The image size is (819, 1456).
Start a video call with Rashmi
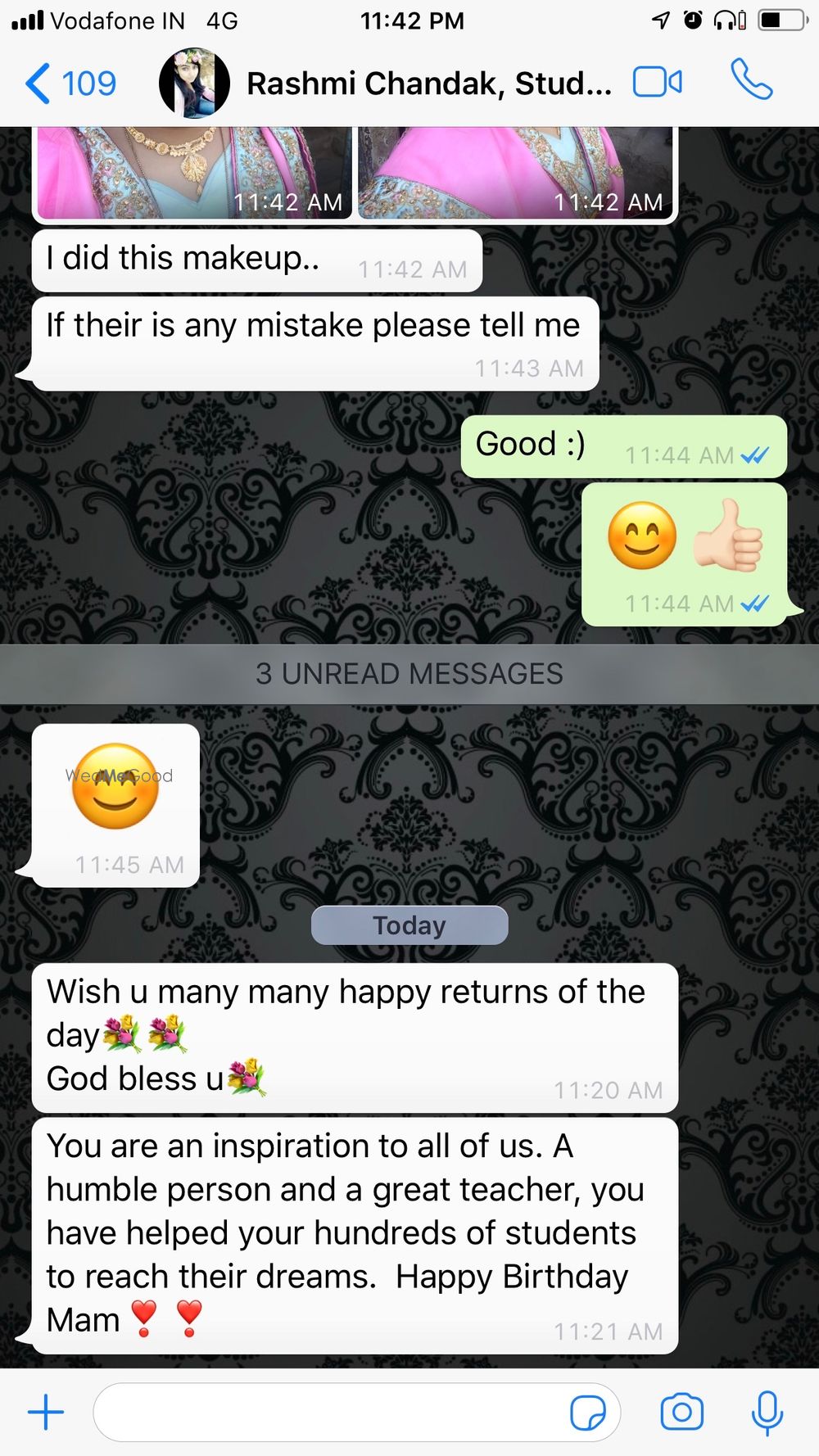coord(657,83)
